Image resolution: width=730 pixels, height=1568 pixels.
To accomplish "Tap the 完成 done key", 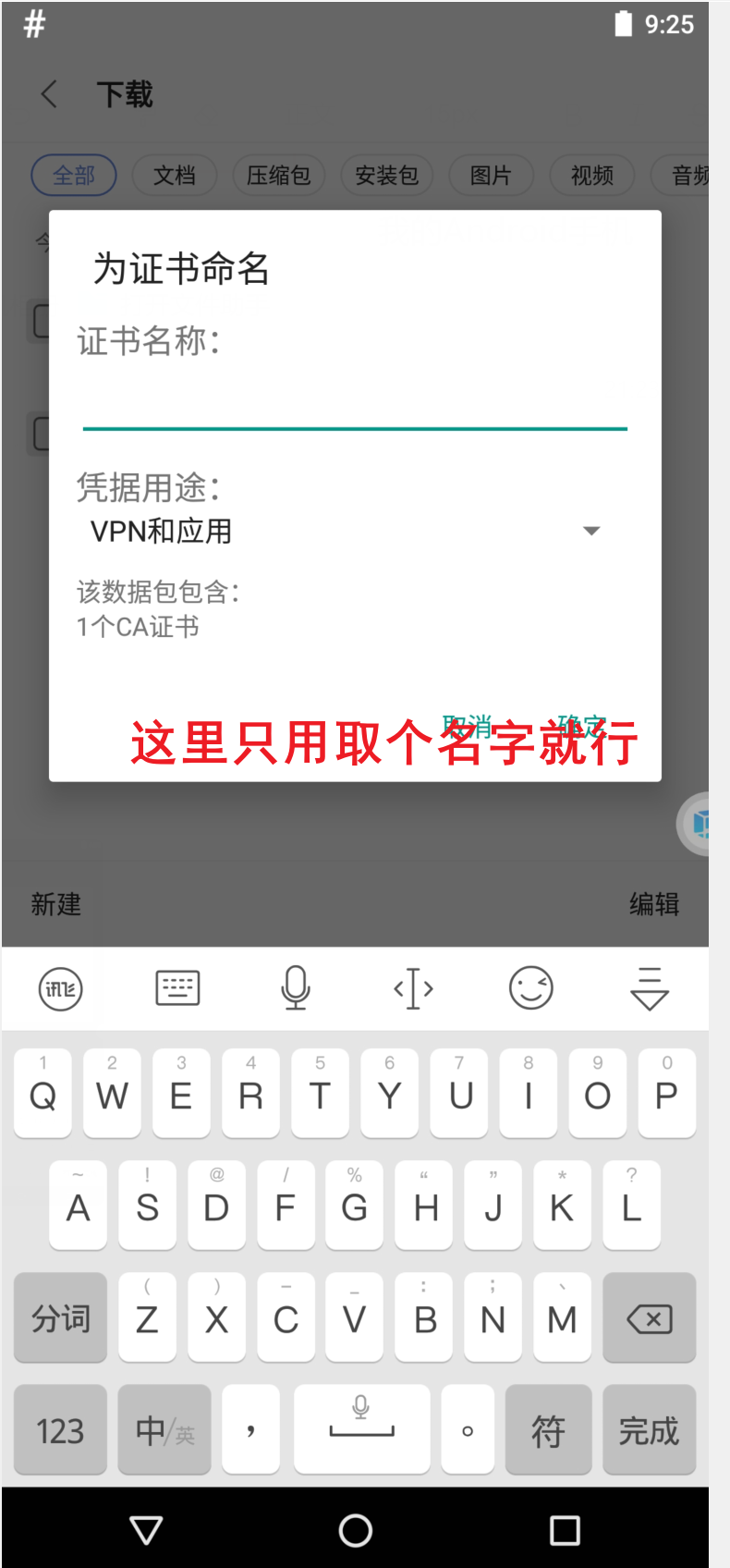I will [649, 1430].
